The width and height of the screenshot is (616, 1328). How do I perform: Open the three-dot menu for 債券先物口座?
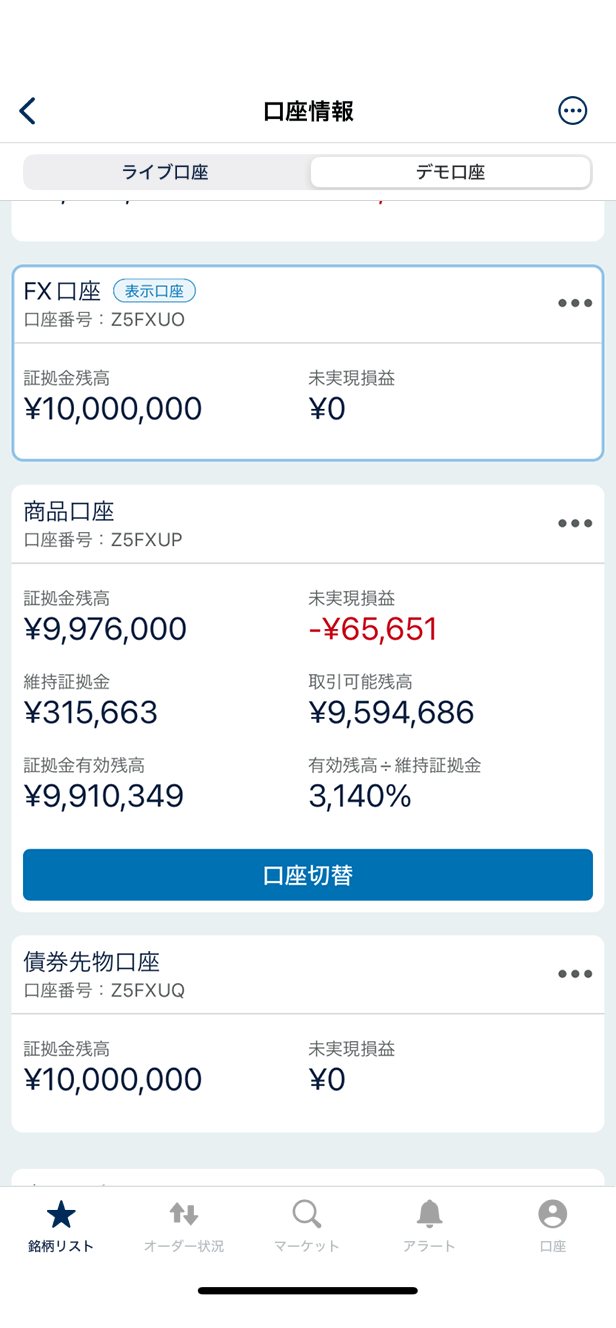click(x=575, y=973)
